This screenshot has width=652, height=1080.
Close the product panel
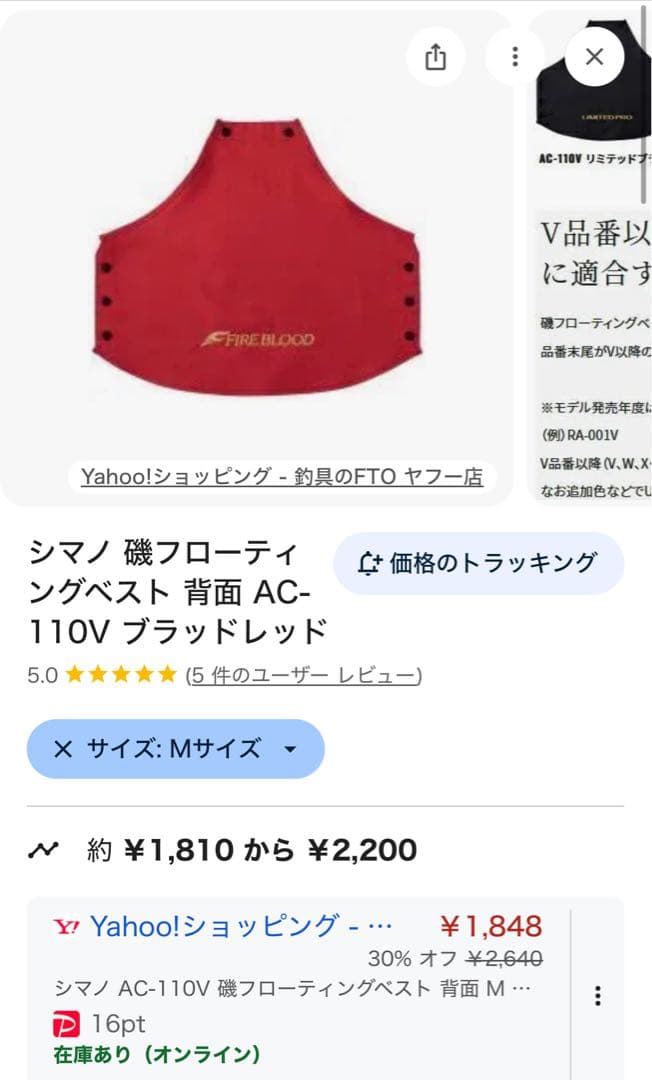coord(594,57)
